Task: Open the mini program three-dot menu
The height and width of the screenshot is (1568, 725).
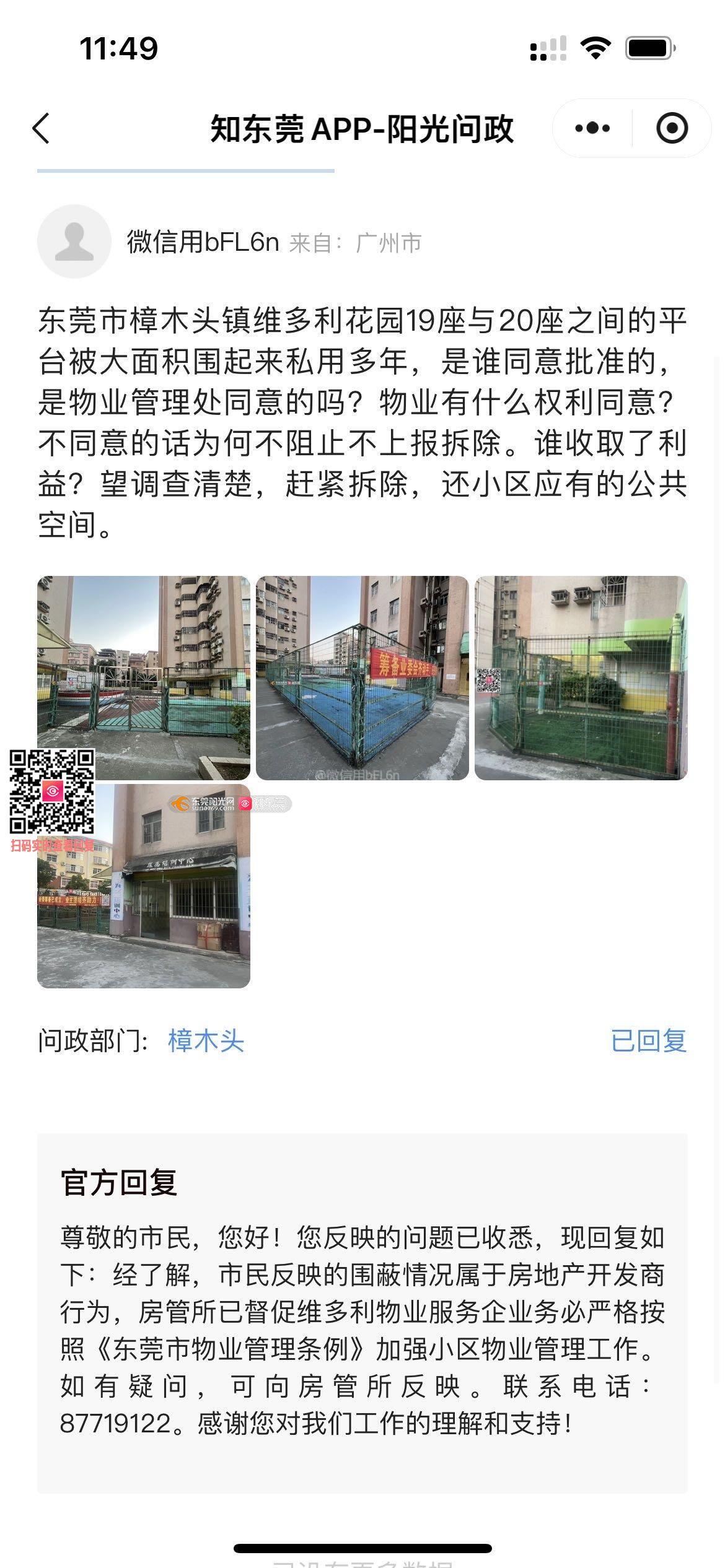Action: (x=592, y=129)
